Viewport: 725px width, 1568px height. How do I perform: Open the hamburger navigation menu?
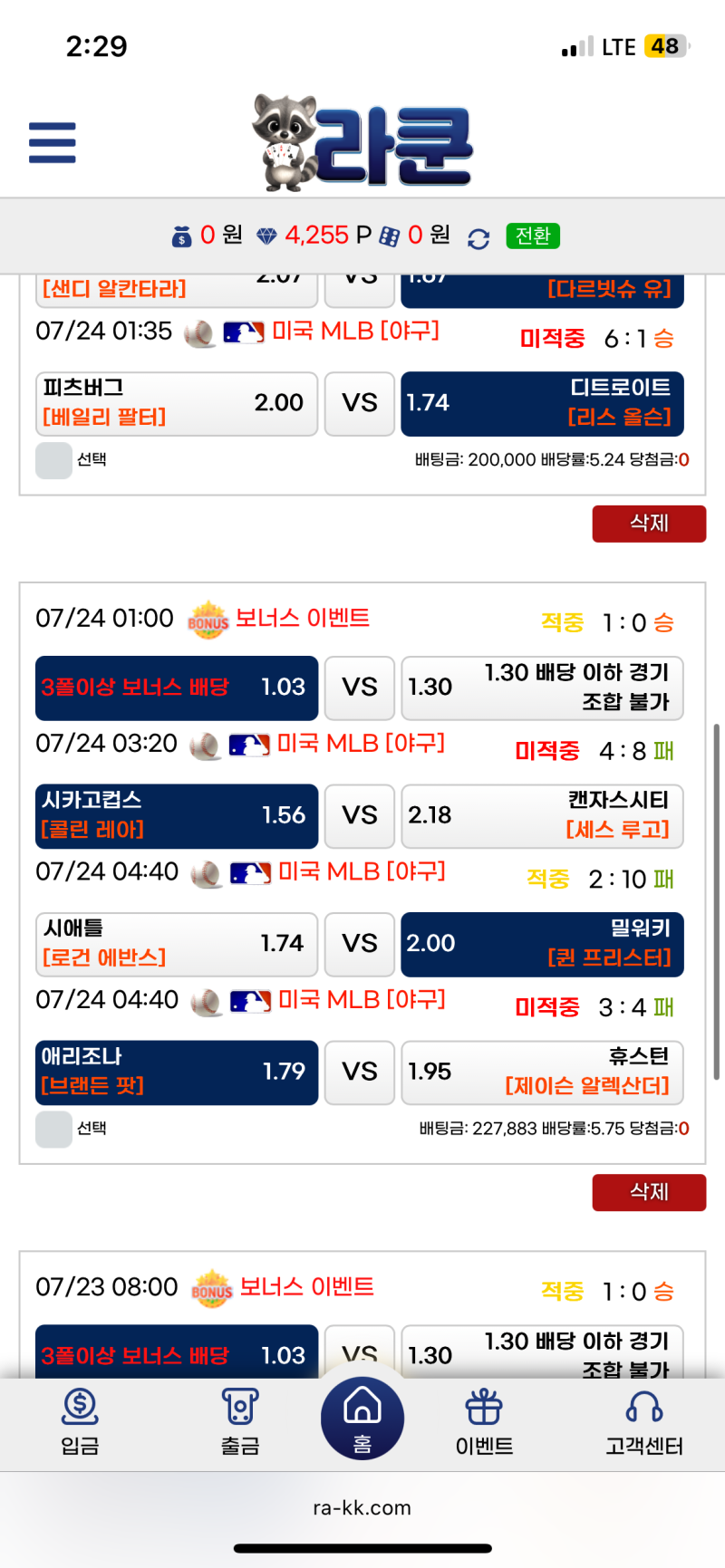(x=52, y=142)
